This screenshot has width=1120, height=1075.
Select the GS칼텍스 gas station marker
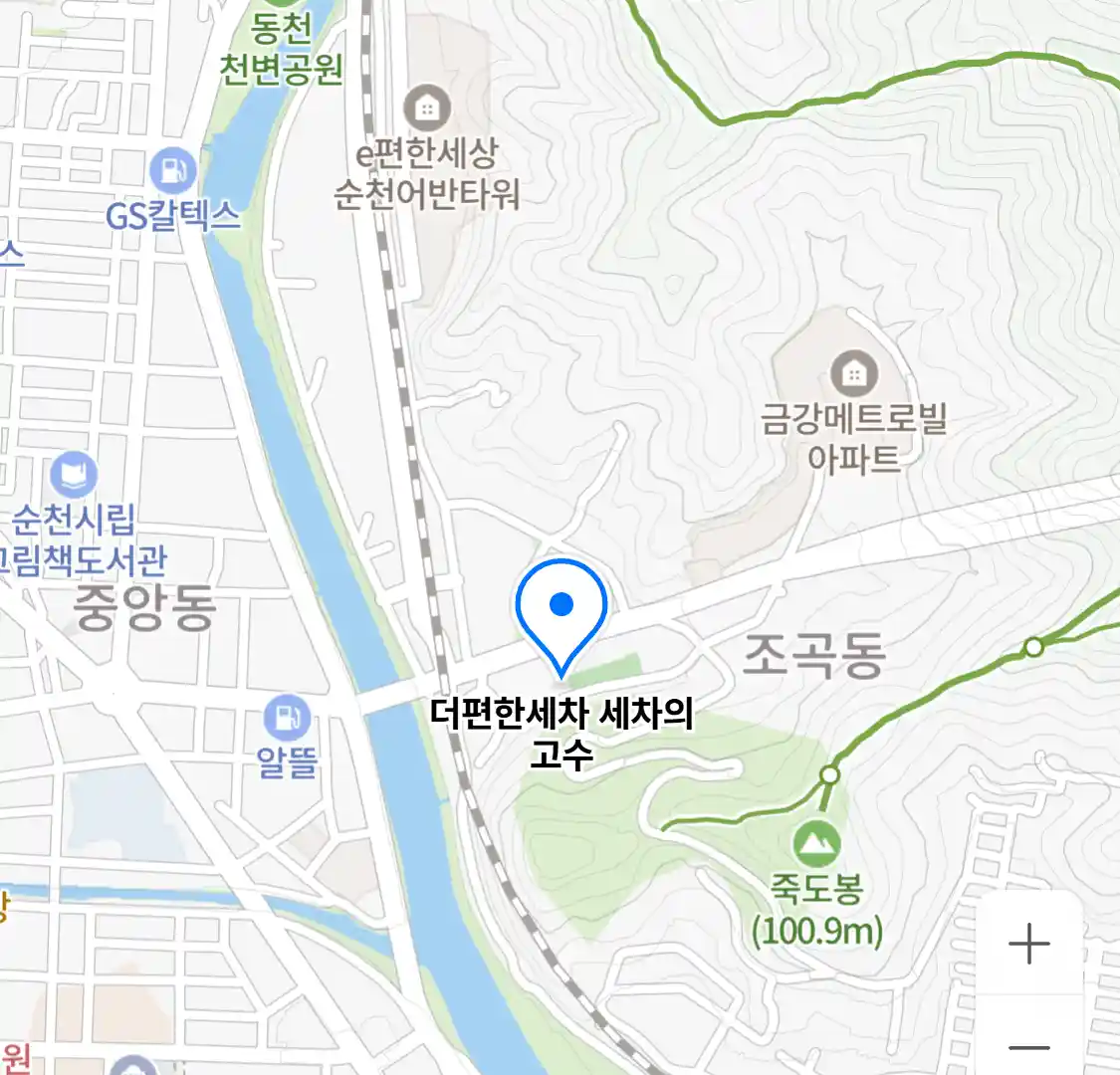click(173, 170)
